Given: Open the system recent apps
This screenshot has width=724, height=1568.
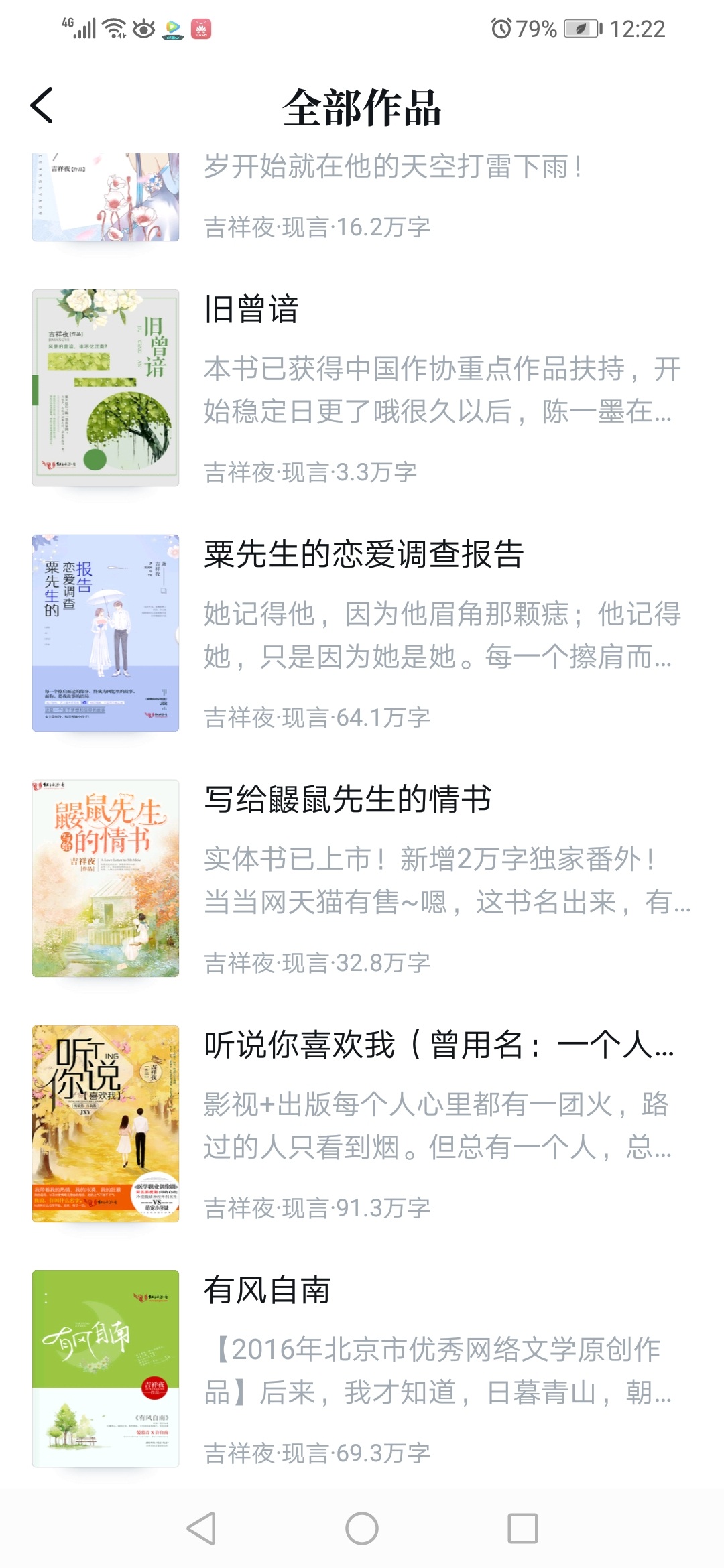Looking at the screenshot, I should (523, 1529).
